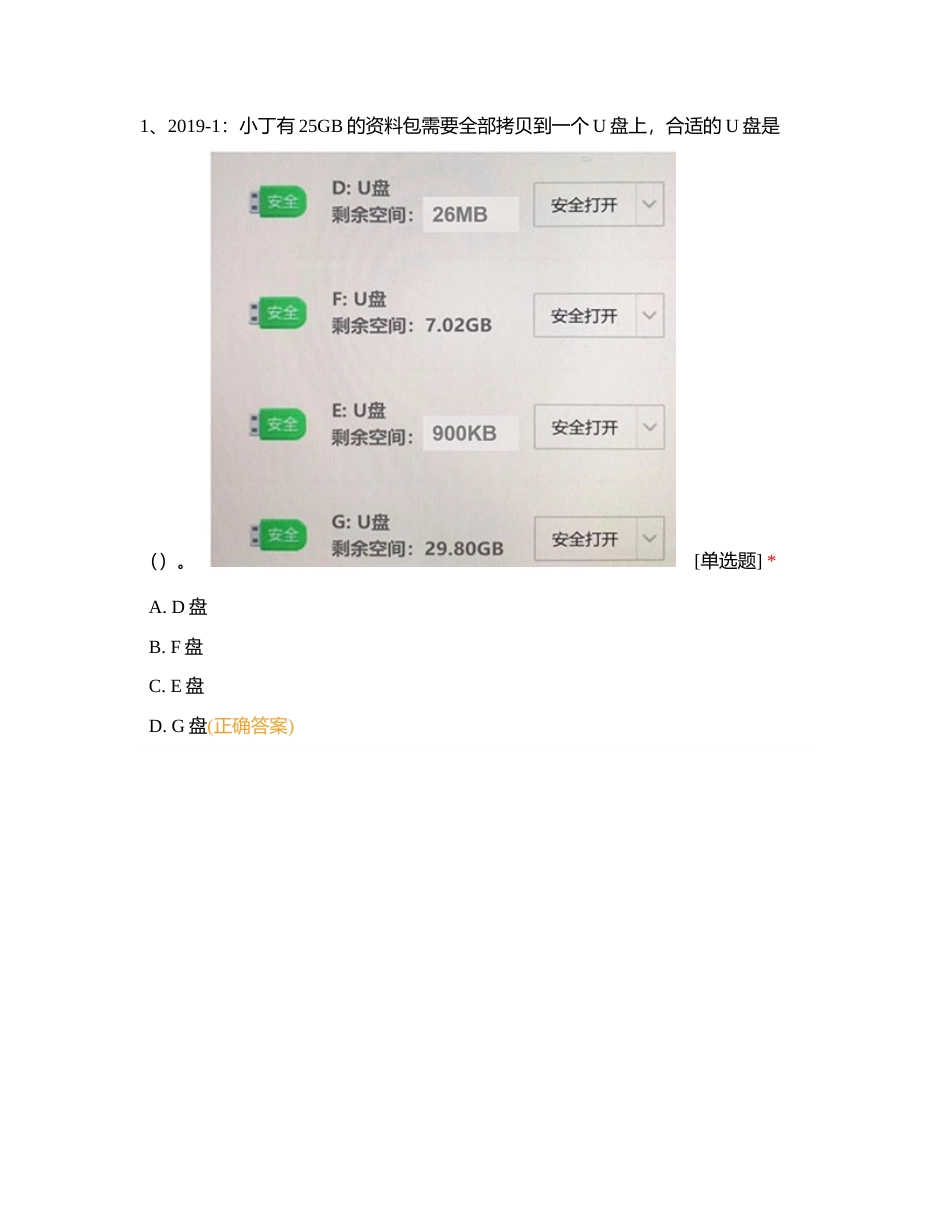
Task: Expand the dropdown next to D: U盘 安全打开
Action: click(x=650, y=204)
